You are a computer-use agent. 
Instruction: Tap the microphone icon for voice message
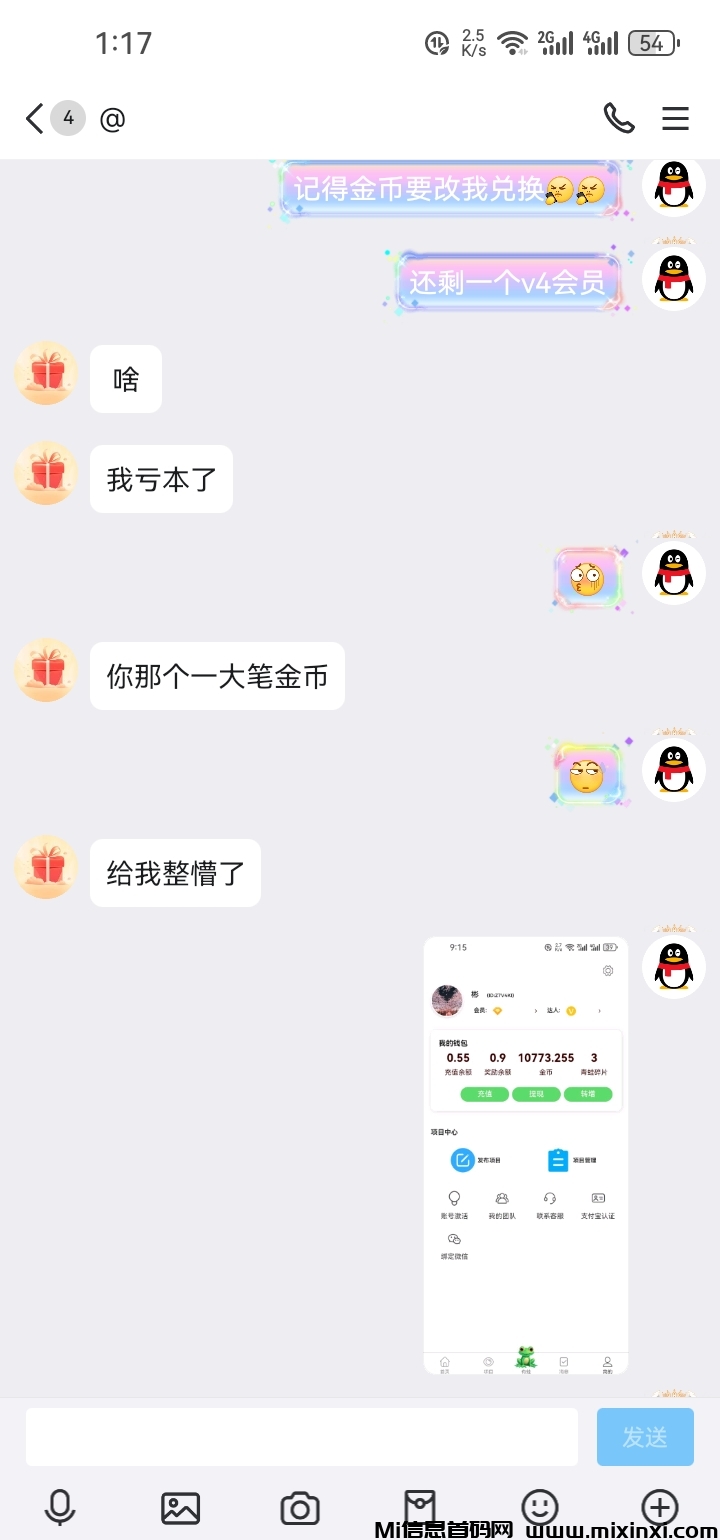[x=60, y=1506]
